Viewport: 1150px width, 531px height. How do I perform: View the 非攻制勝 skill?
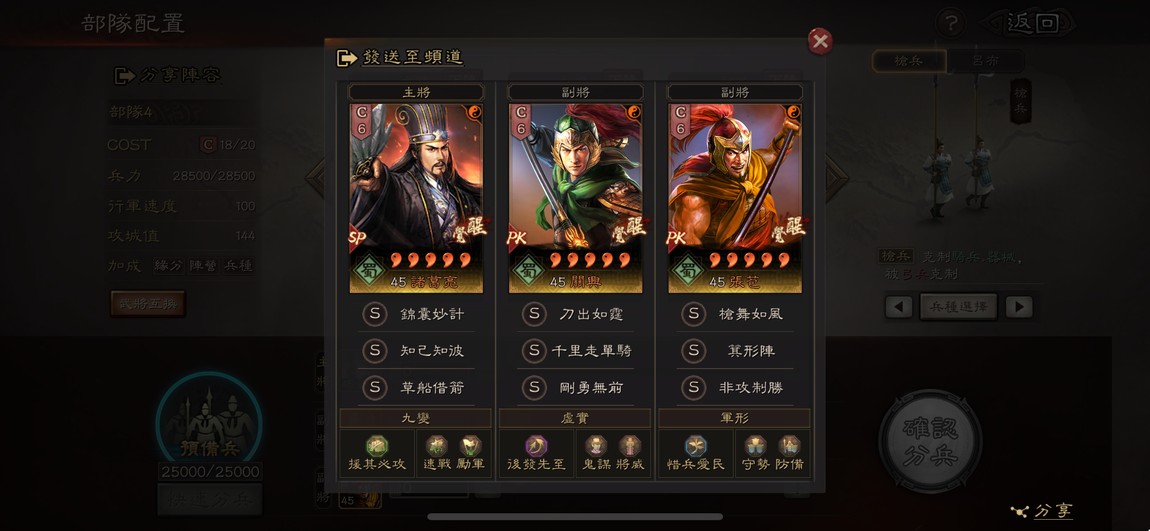pyautogui.click(x=735, y=387)
